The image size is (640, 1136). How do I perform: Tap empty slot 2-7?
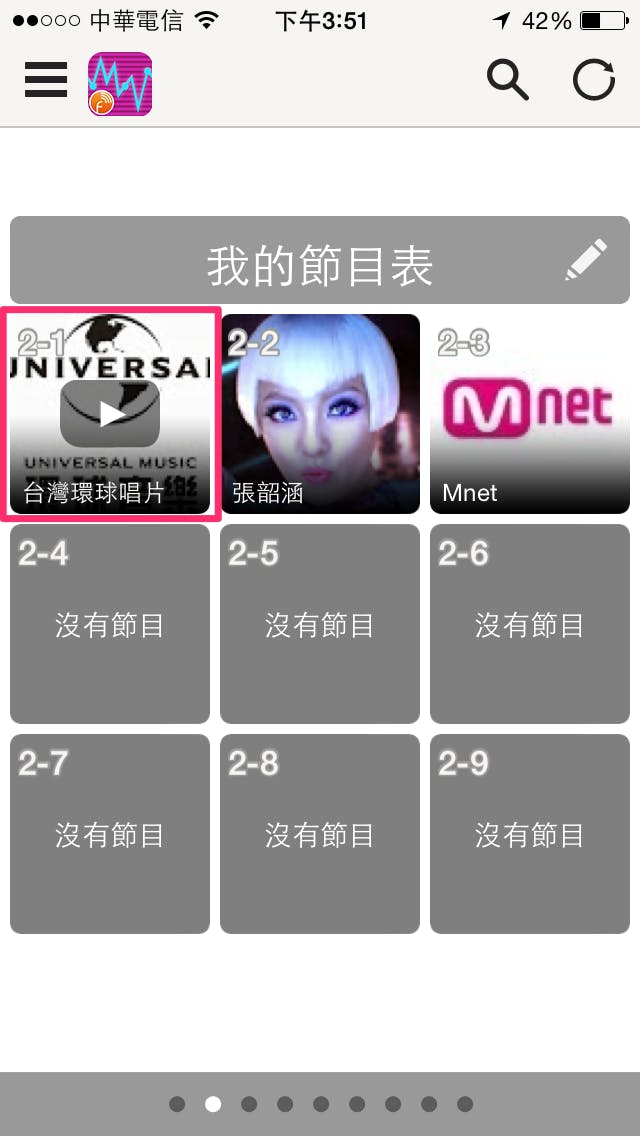point(110,834)
